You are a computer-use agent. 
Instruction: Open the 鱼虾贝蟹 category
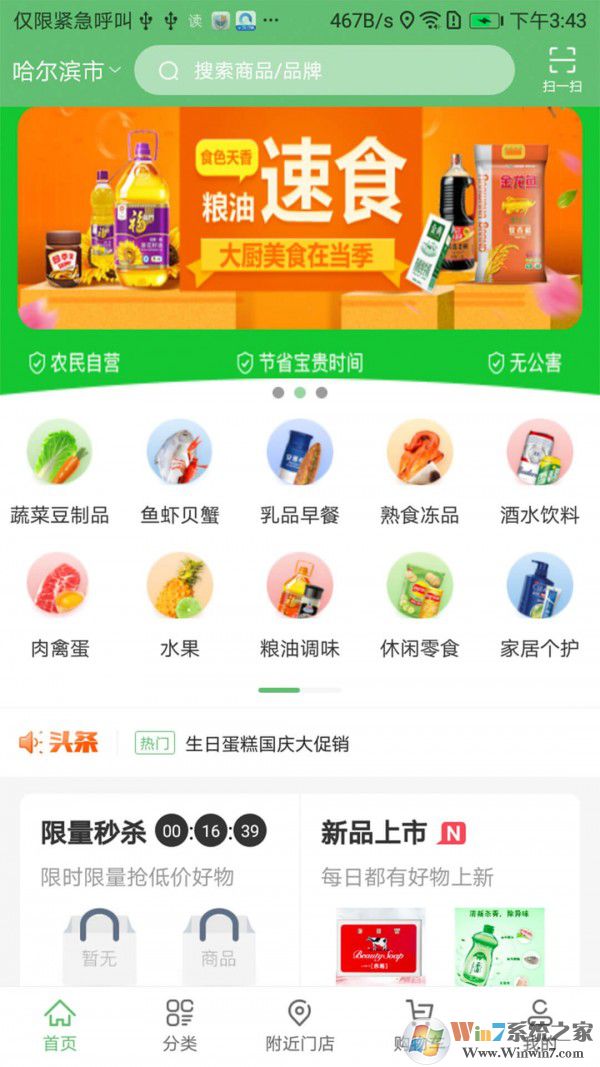179,472
